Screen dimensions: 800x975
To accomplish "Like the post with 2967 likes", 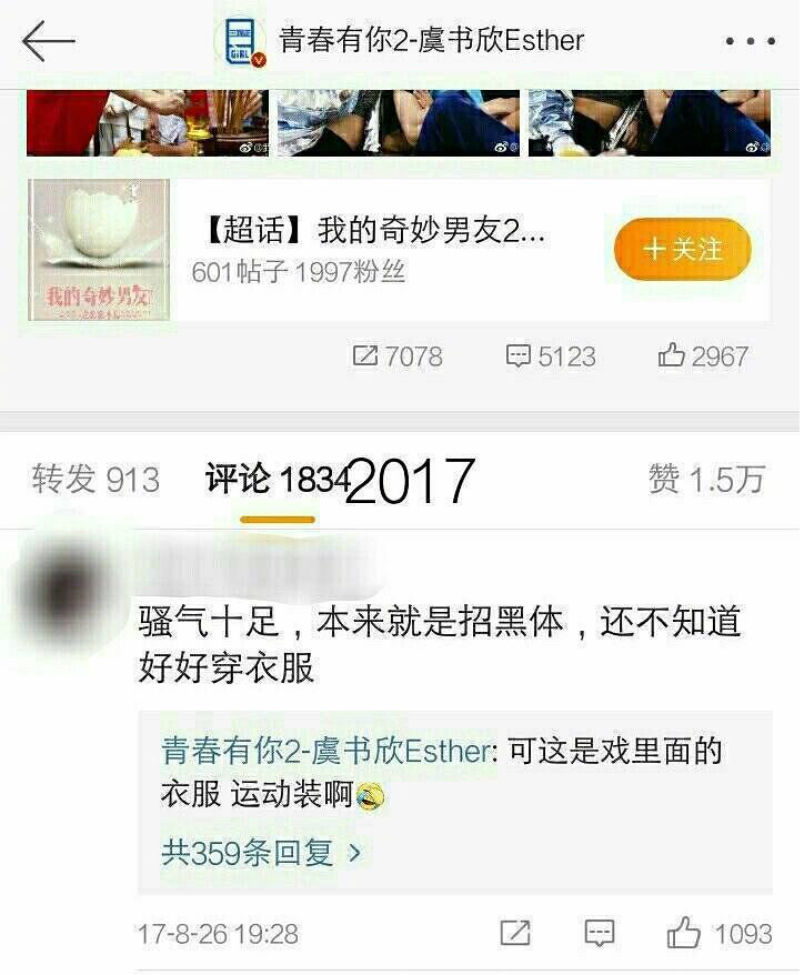I will tap(703, 356).
